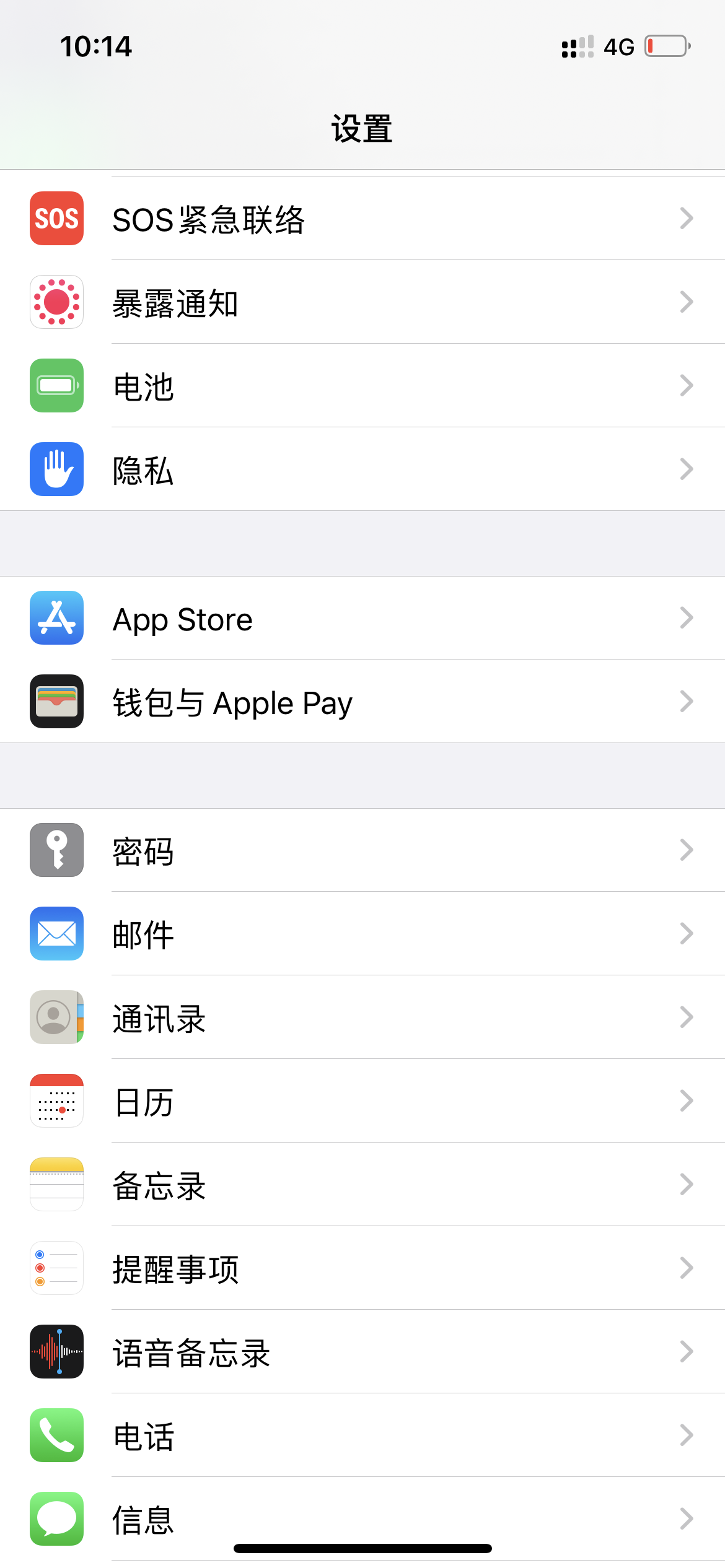Select the 邮件 settings row

tap(362, 934)
